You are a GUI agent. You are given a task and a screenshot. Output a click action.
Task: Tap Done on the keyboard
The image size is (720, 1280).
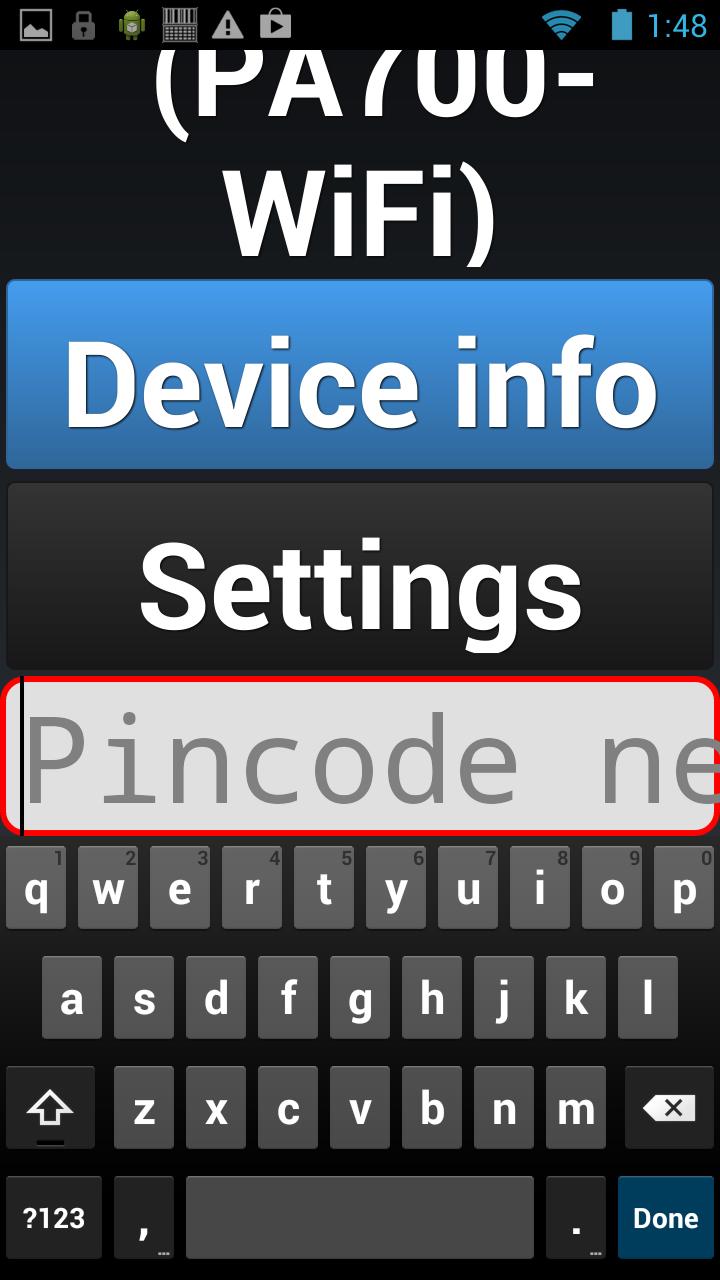pyautogui.click(x=665, y=1217)
